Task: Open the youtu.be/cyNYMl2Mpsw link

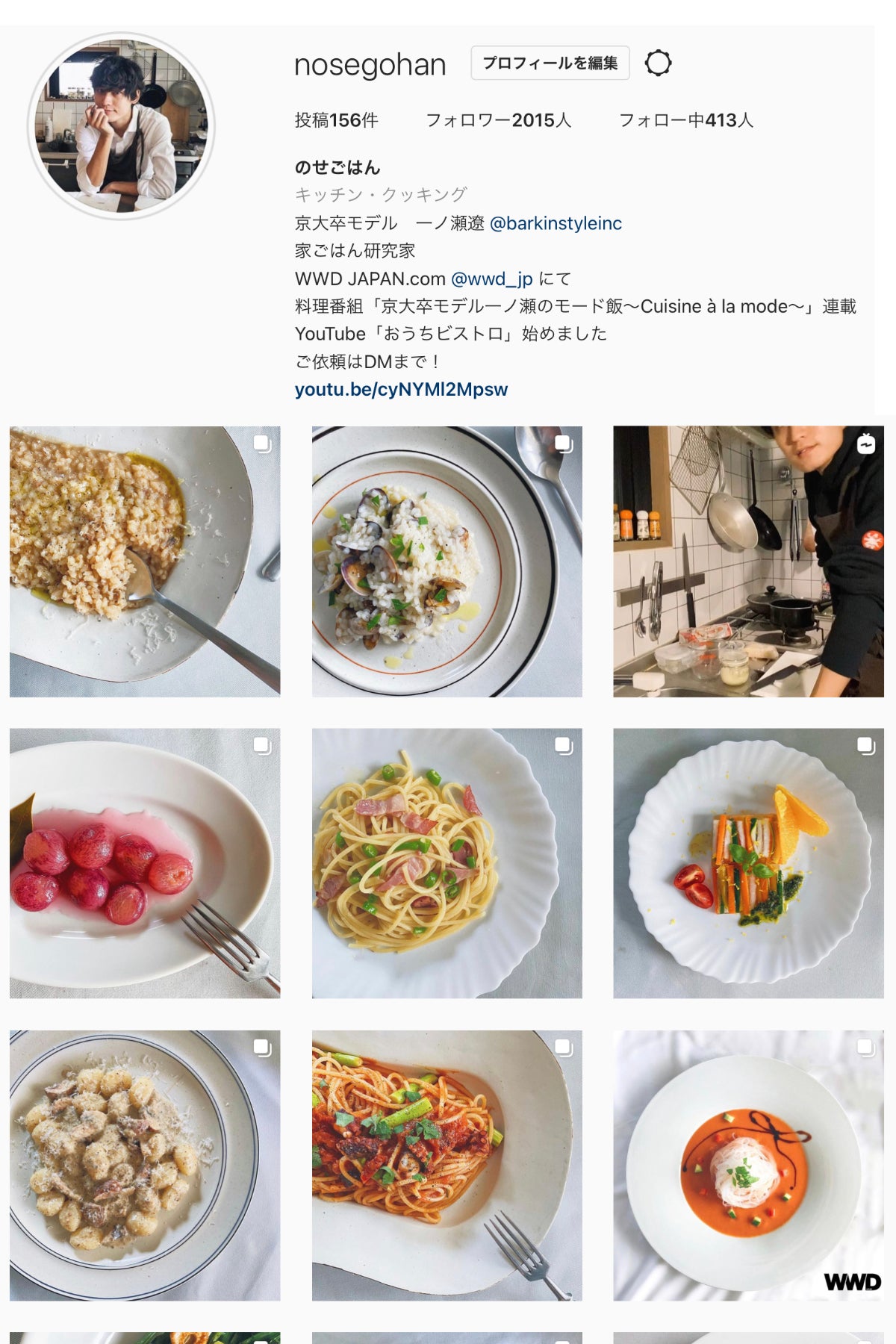Action: pos(401,389)
